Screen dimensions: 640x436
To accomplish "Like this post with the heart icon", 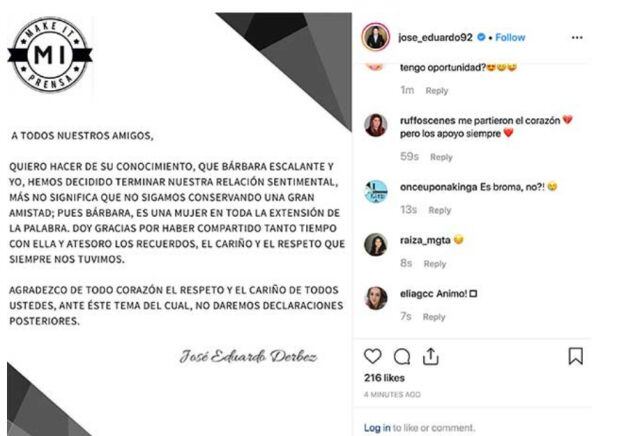I will click(372, 356).
